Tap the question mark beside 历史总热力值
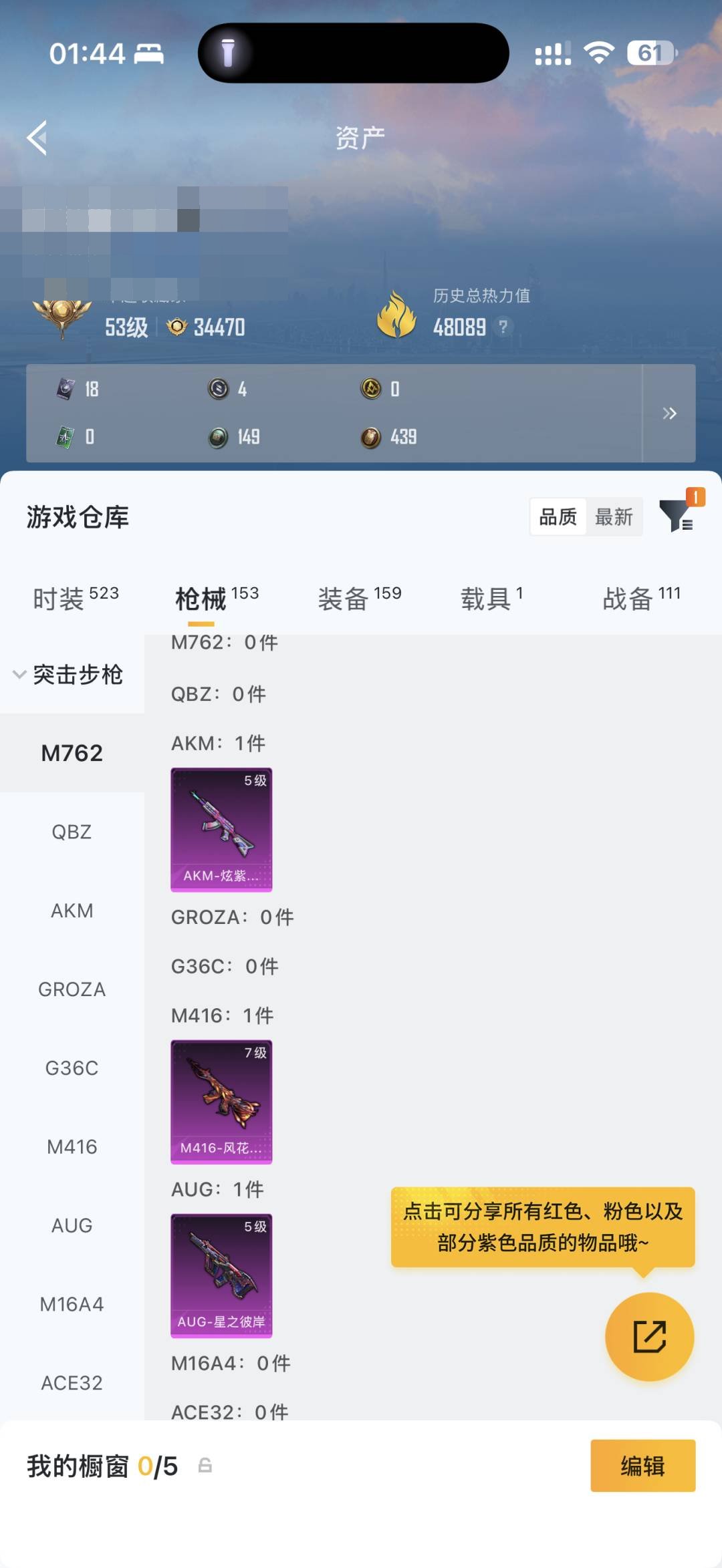This screenshot has width=722, height=1568. 503,327
